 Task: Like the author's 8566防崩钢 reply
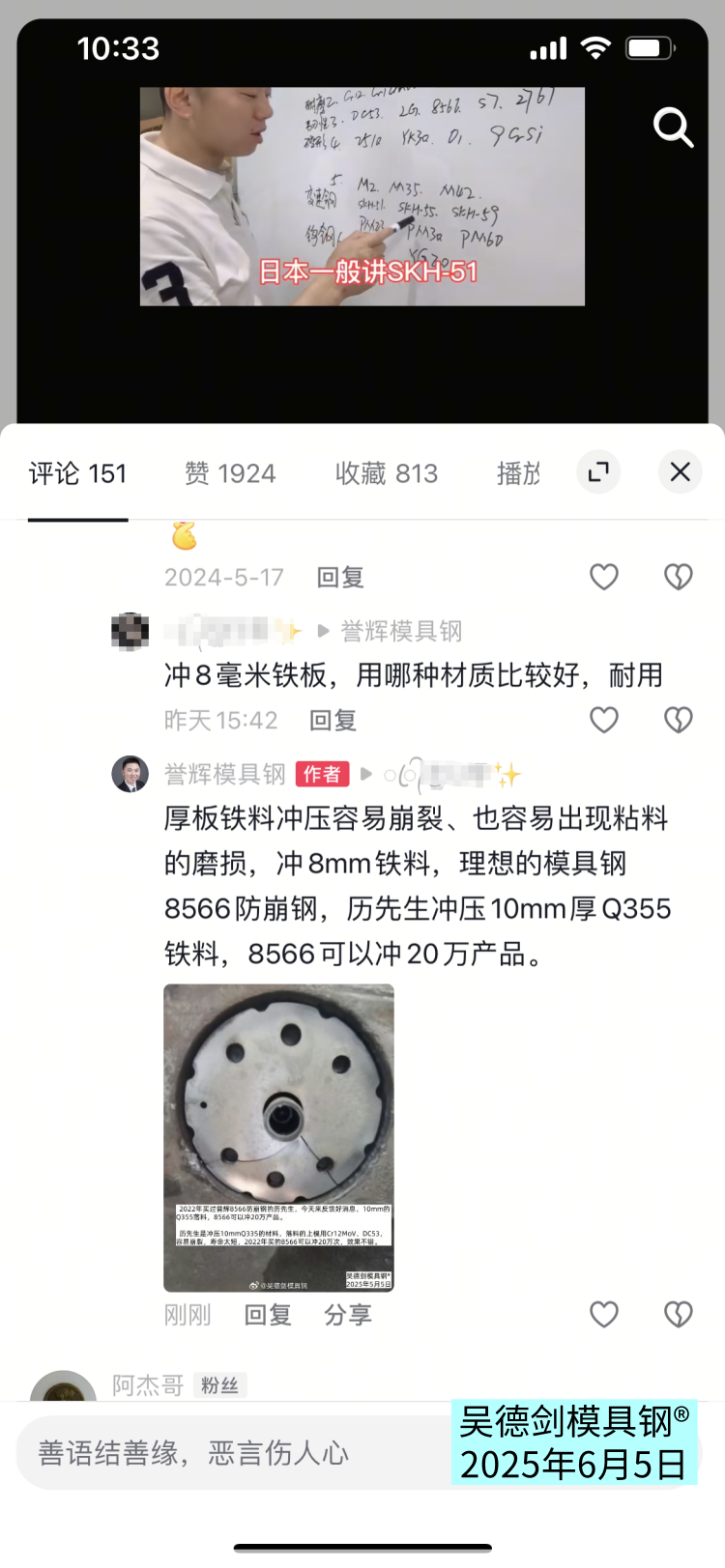point(604,1314)
